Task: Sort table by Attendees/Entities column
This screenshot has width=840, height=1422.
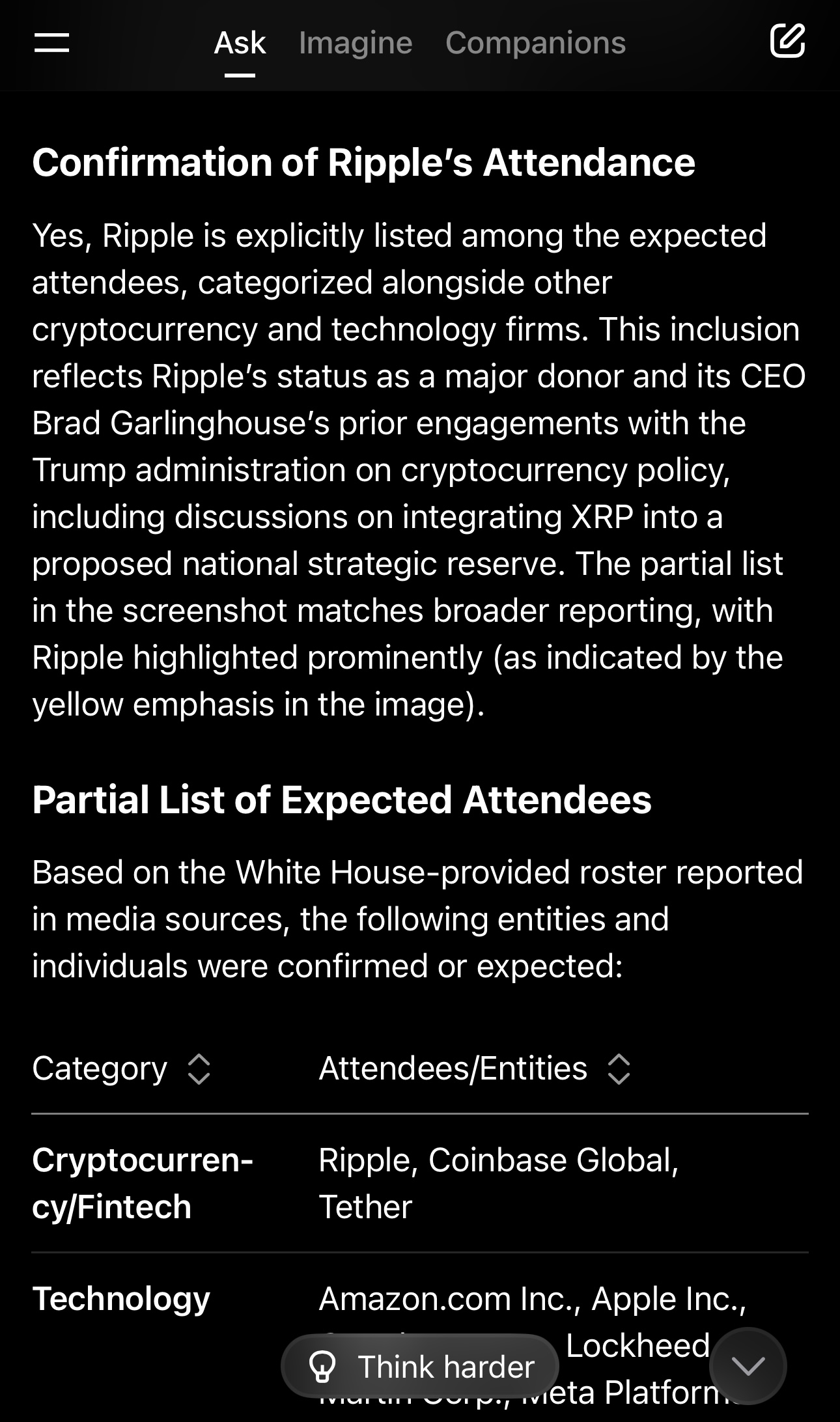Action: tap(618, 1069)
